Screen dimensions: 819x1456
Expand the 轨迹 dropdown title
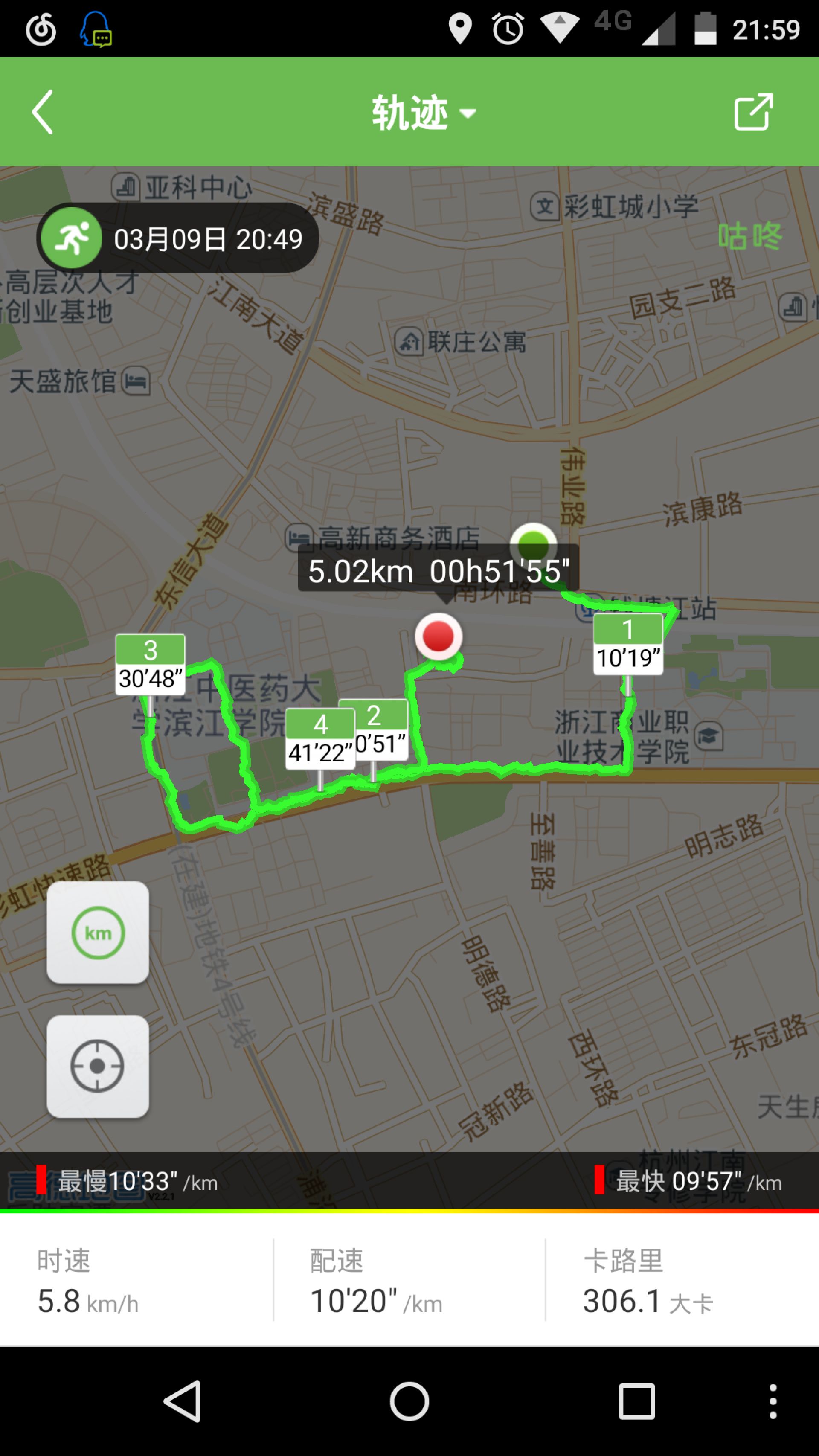[423, 113]
